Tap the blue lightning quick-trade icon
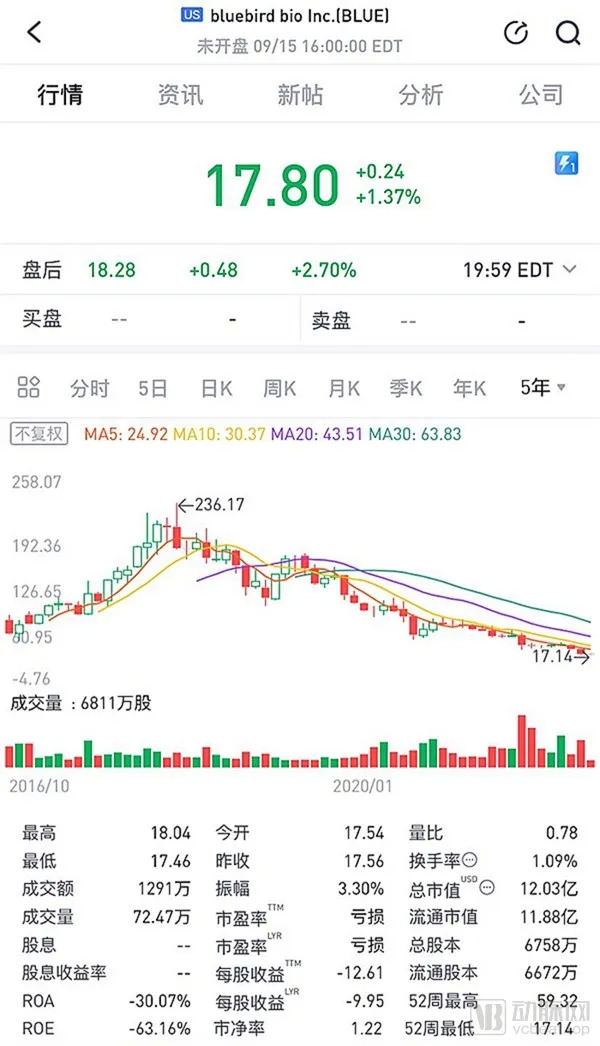 [x=567, y=164]
